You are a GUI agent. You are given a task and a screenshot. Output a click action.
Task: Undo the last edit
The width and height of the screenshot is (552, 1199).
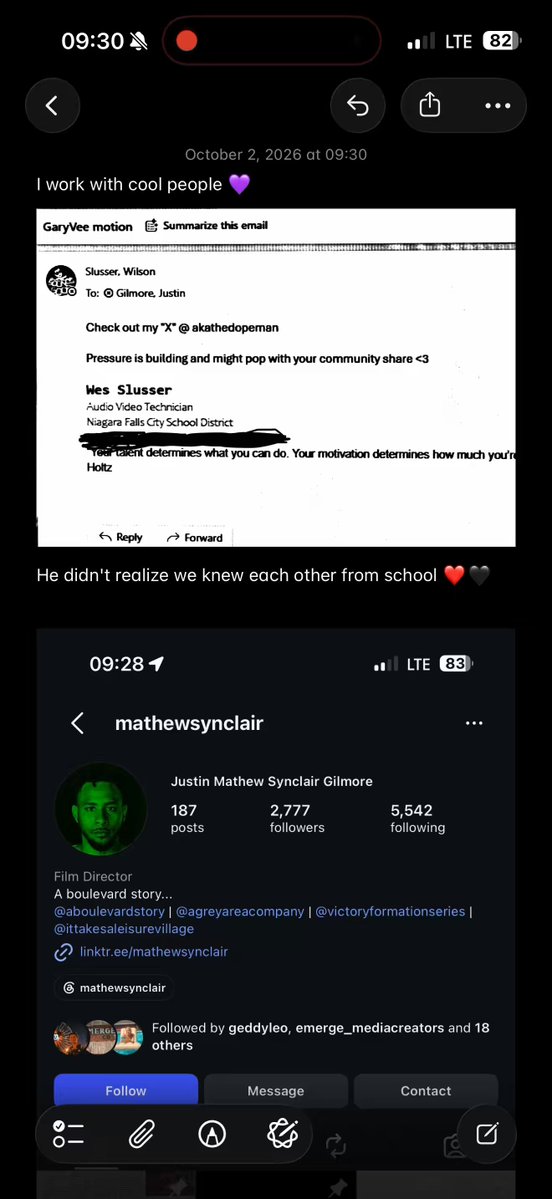(x=357, y=106)
